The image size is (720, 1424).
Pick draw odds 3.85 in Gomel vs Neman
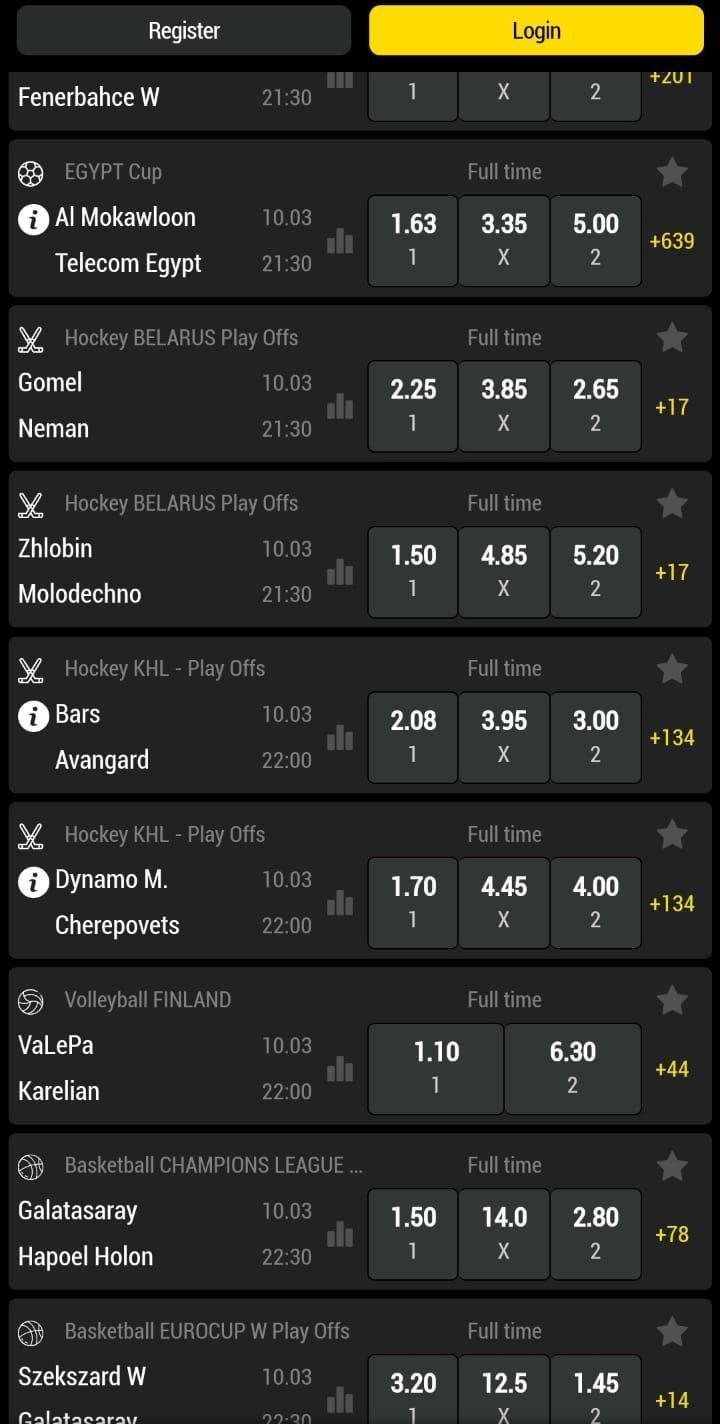pyautogui.click(x=504, y=405)
